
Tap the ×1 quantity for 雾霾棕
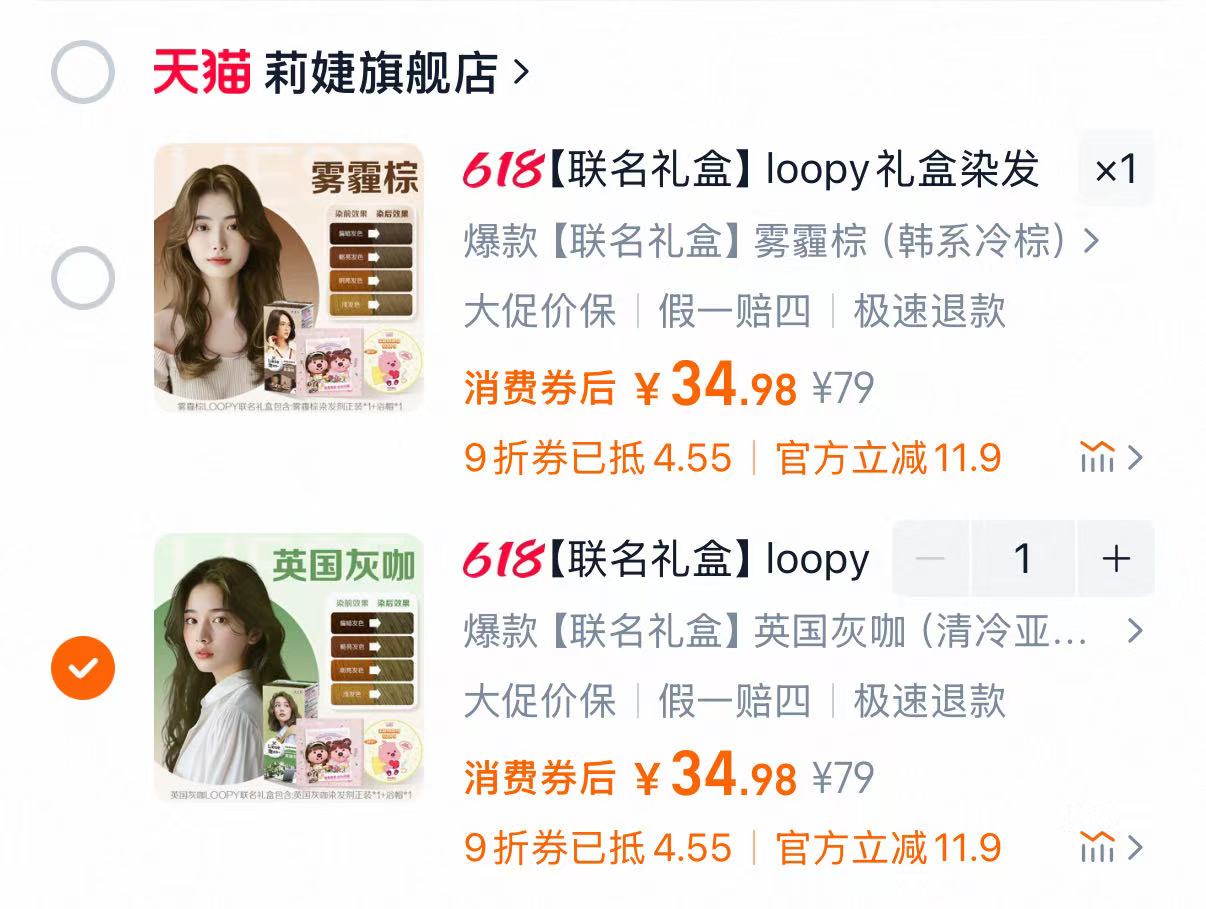click(1116, 170)
